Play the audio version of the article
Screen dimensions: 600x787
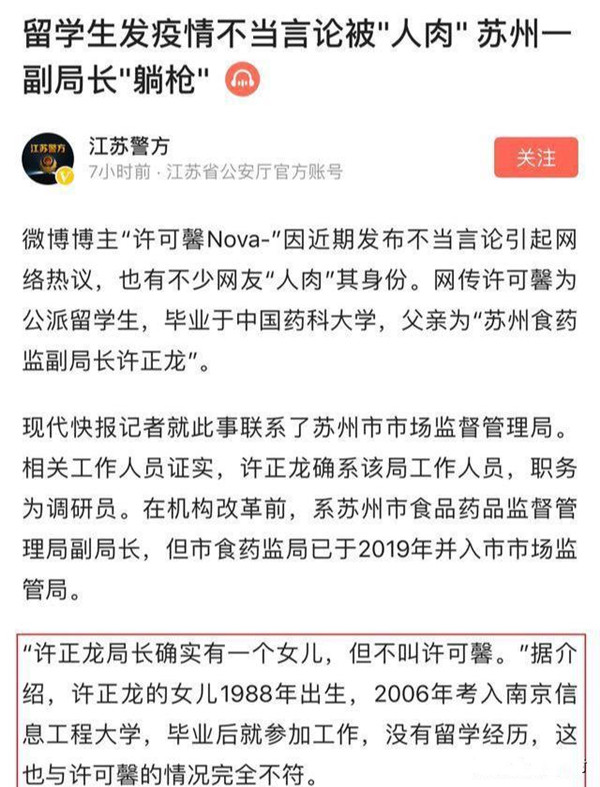[242, 78]
